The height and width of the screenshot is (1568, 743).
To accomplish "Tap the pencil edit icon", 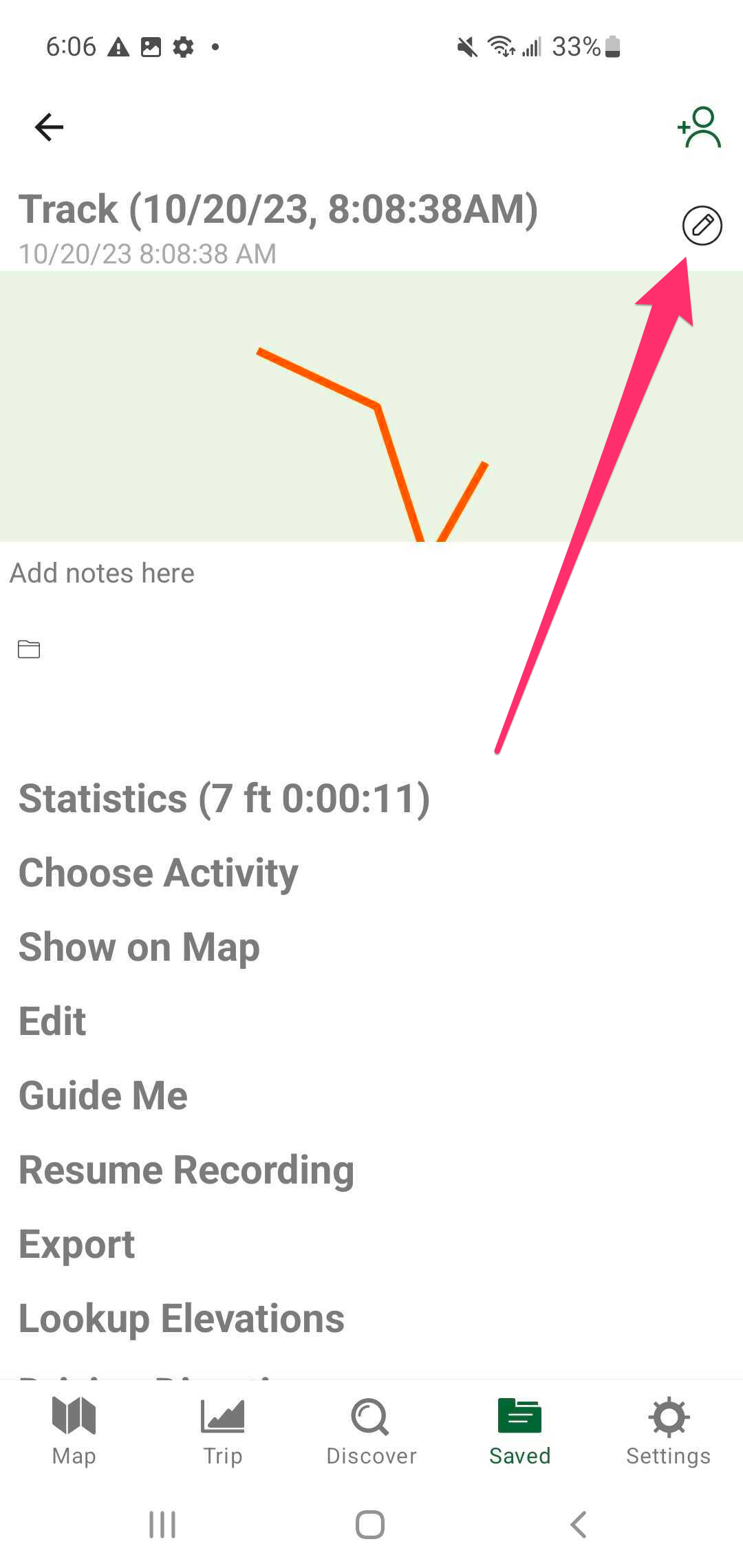I will [702, 226].
